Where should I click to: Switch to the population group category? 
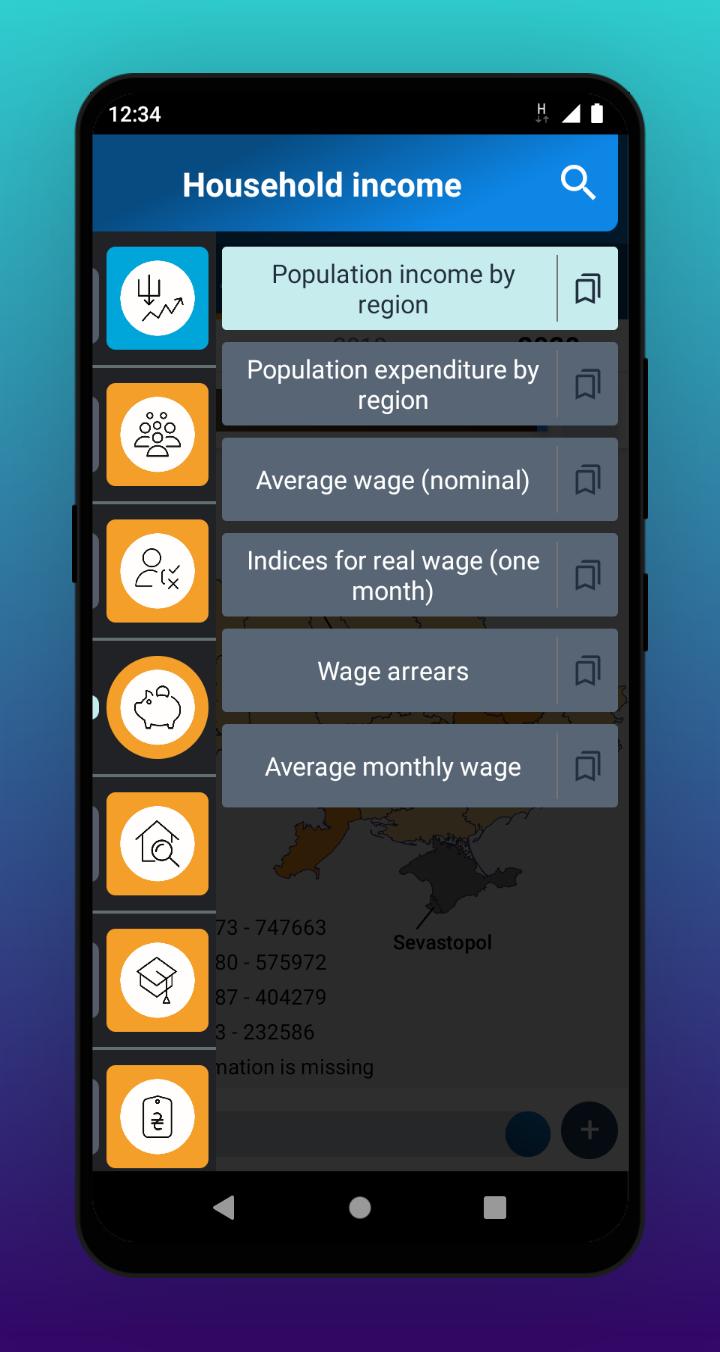(157, 434)
